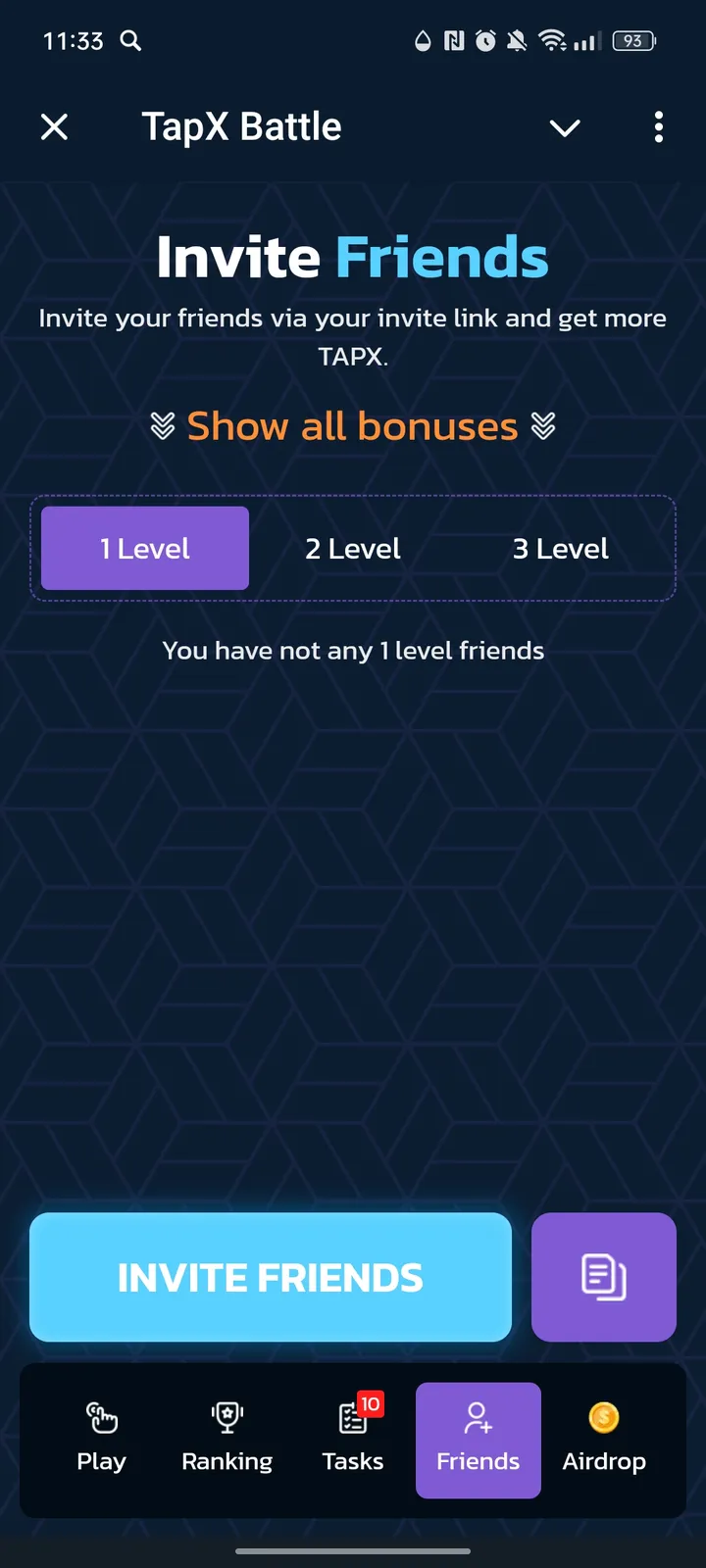Viewport: 706px width, 1568px height.
Task: Switch to the Tasks tab
Action: click(352, 1441)
